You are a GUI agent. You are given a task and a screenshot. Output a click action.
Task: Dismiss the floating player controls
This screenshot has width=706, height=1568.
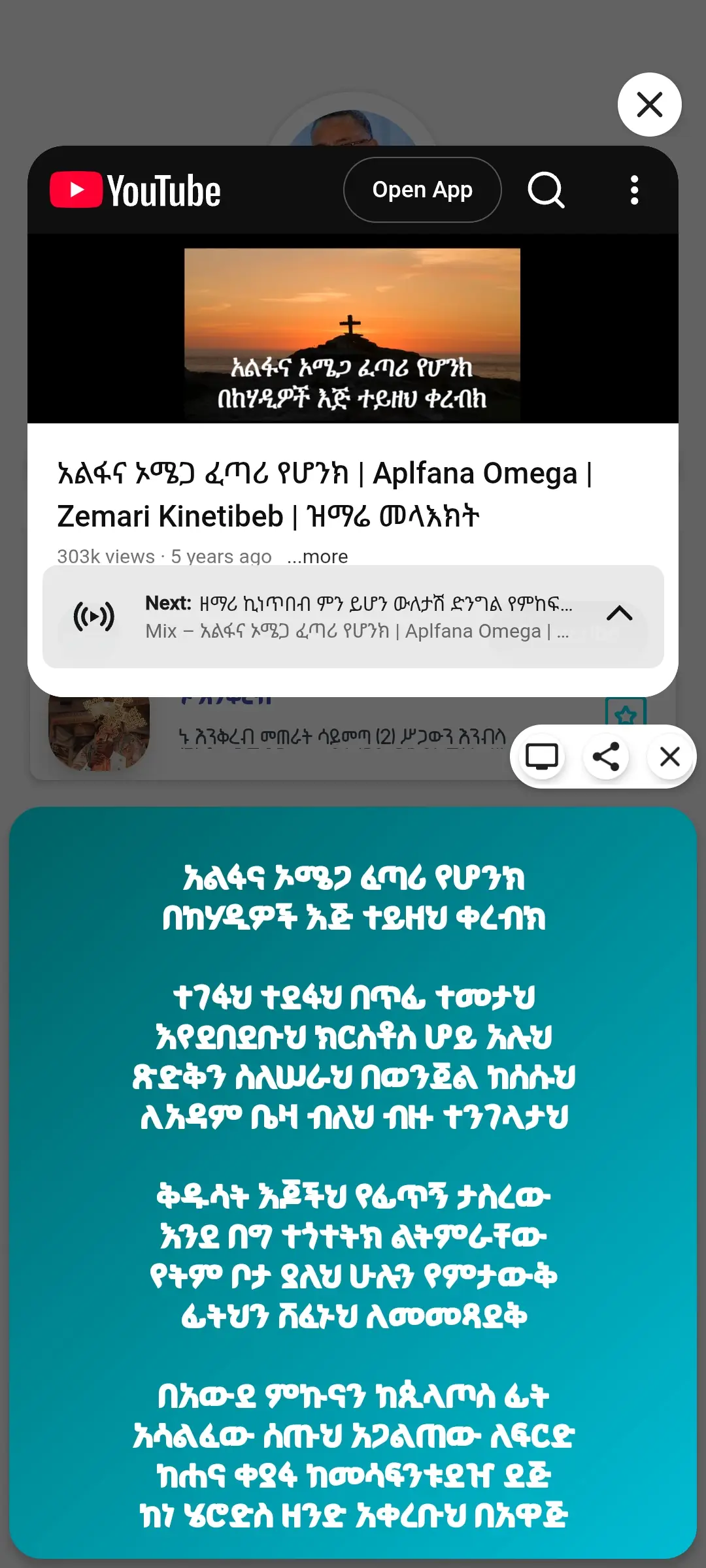tap(669, 757)
